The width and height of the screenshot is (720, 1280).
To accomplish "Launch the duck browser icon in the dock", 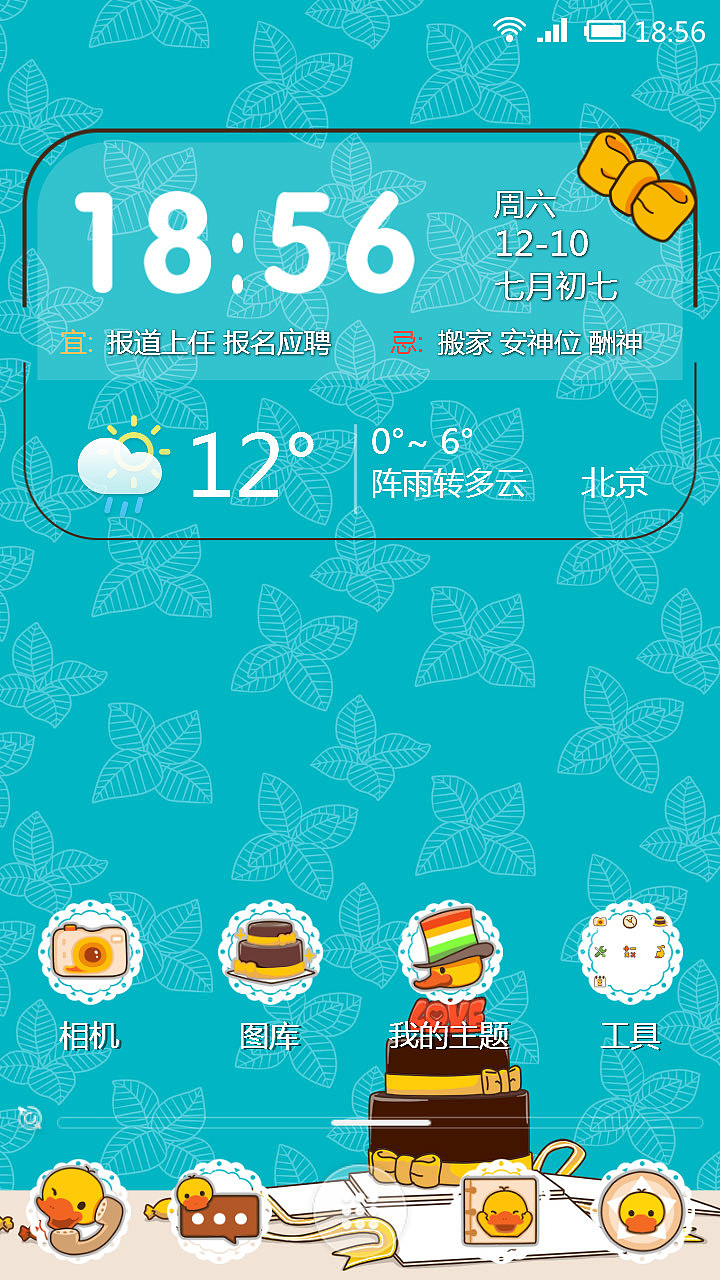I will pos(645,1210).
